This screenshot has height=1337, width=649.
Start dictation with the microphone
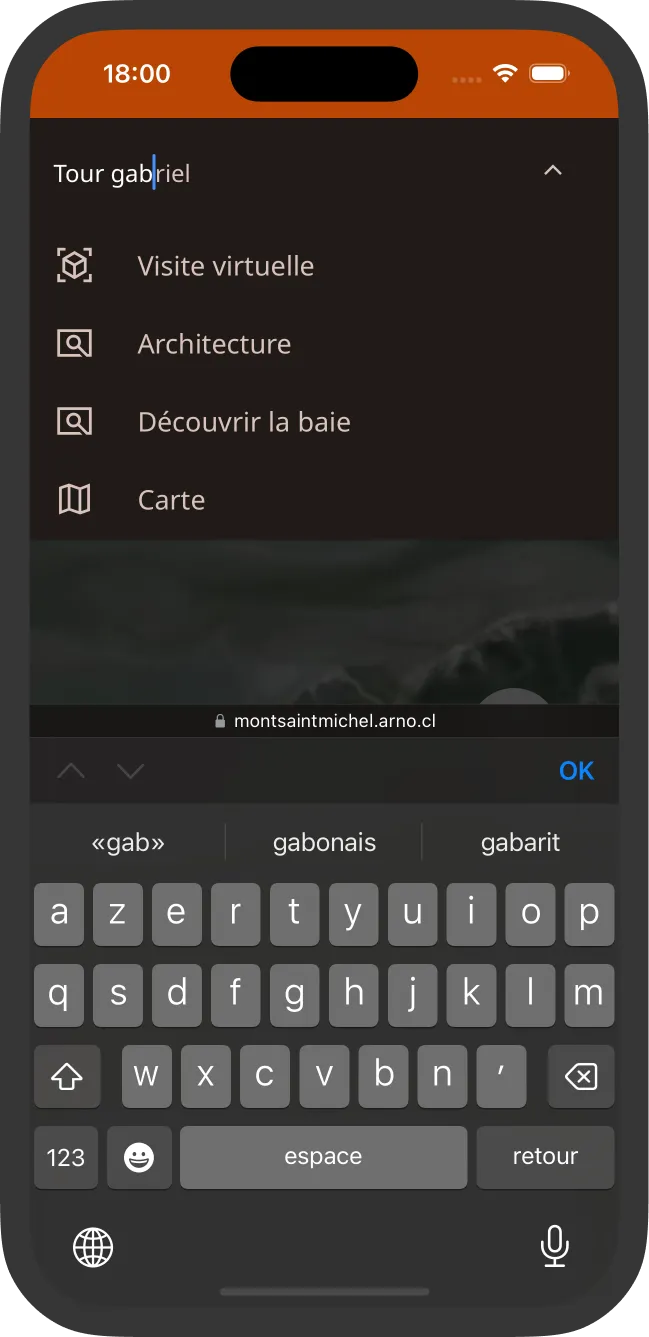(554, 1246)
